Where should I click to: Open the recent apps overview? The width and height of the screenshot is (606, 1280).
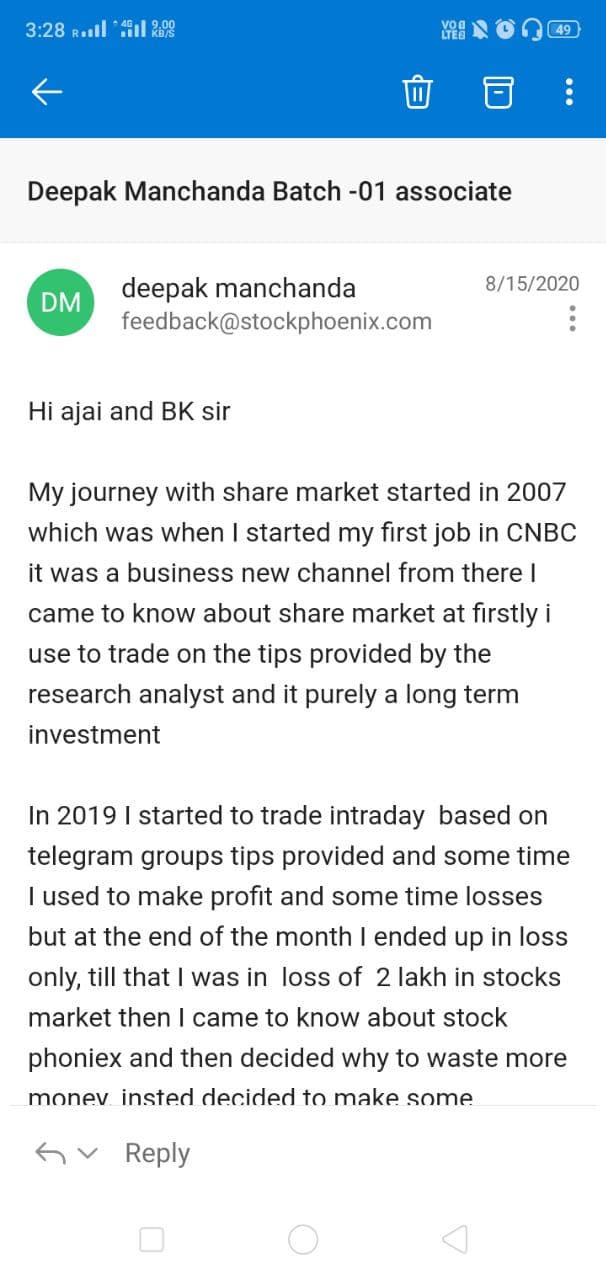coord(152,1240)
